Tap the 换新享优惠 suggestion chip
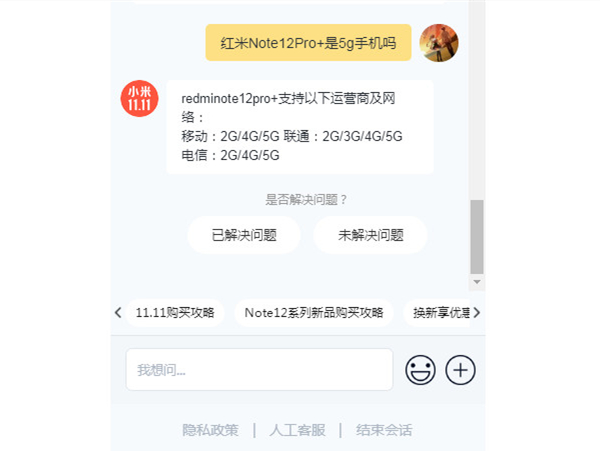Screen dimensions: 600x451 pyautogui.click(x=440, y=312)
